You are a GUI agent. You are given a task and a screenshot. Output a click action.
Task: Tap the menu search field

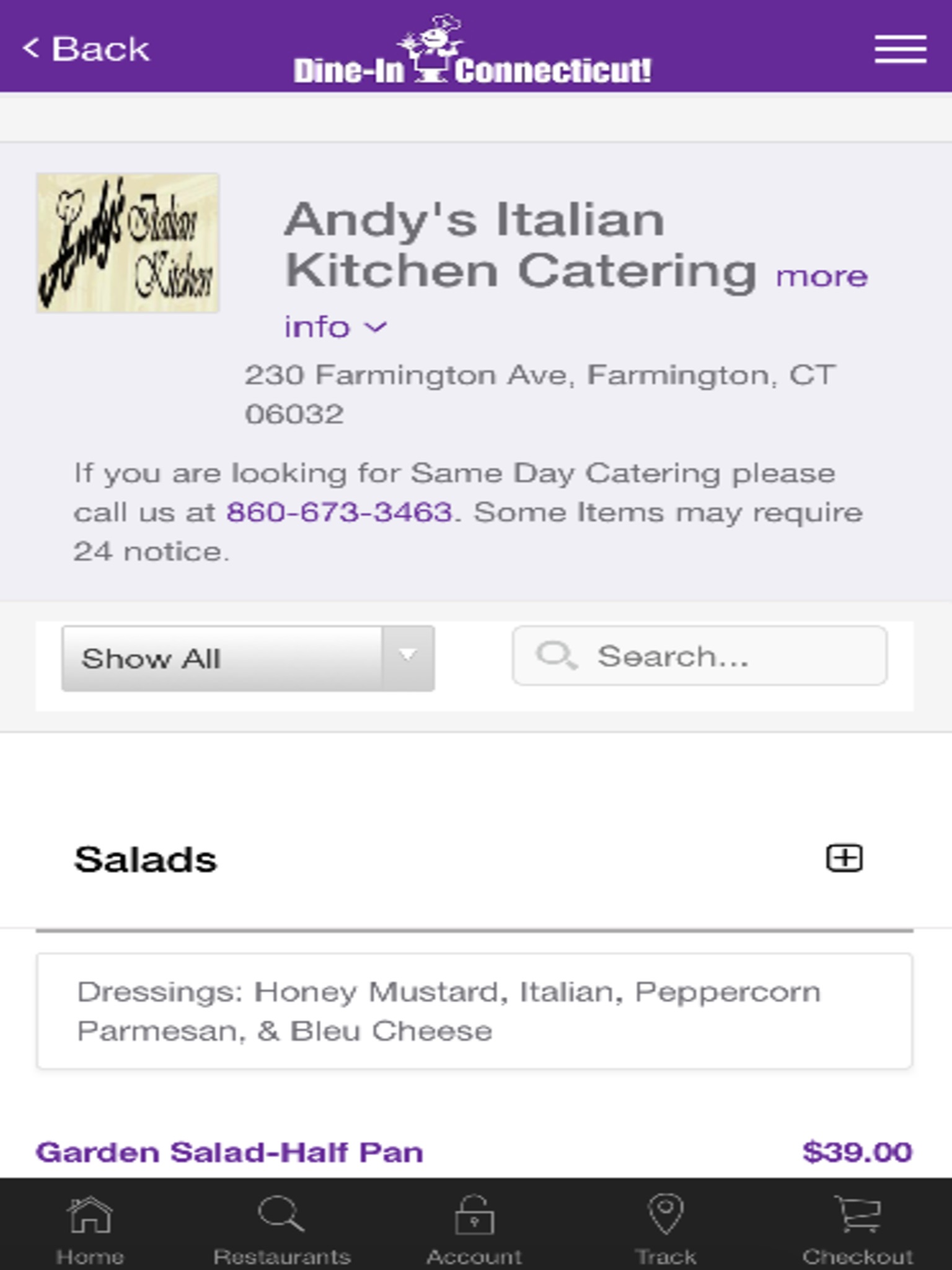(x=700, y=656)
